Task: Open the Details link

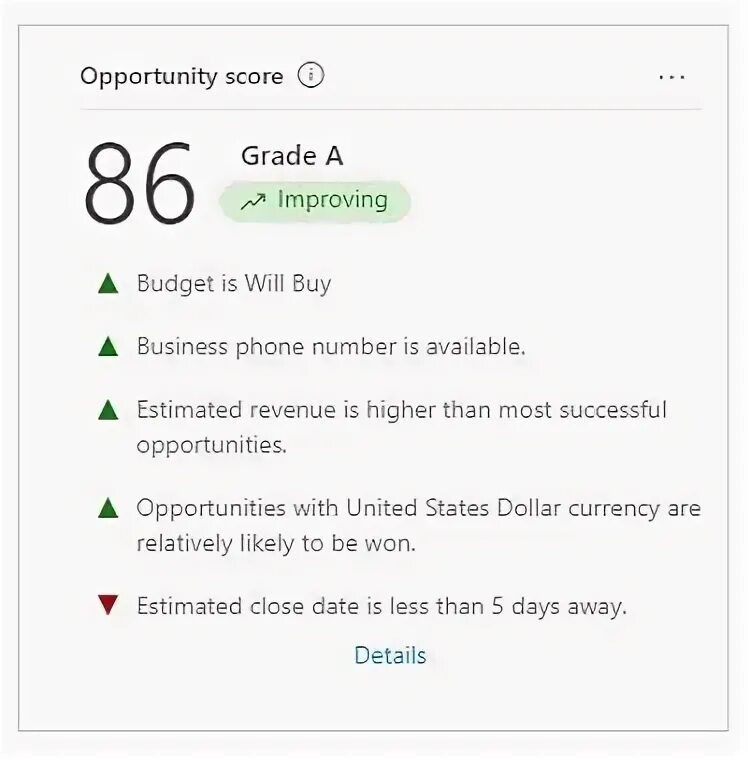Action: click(390, 656)
